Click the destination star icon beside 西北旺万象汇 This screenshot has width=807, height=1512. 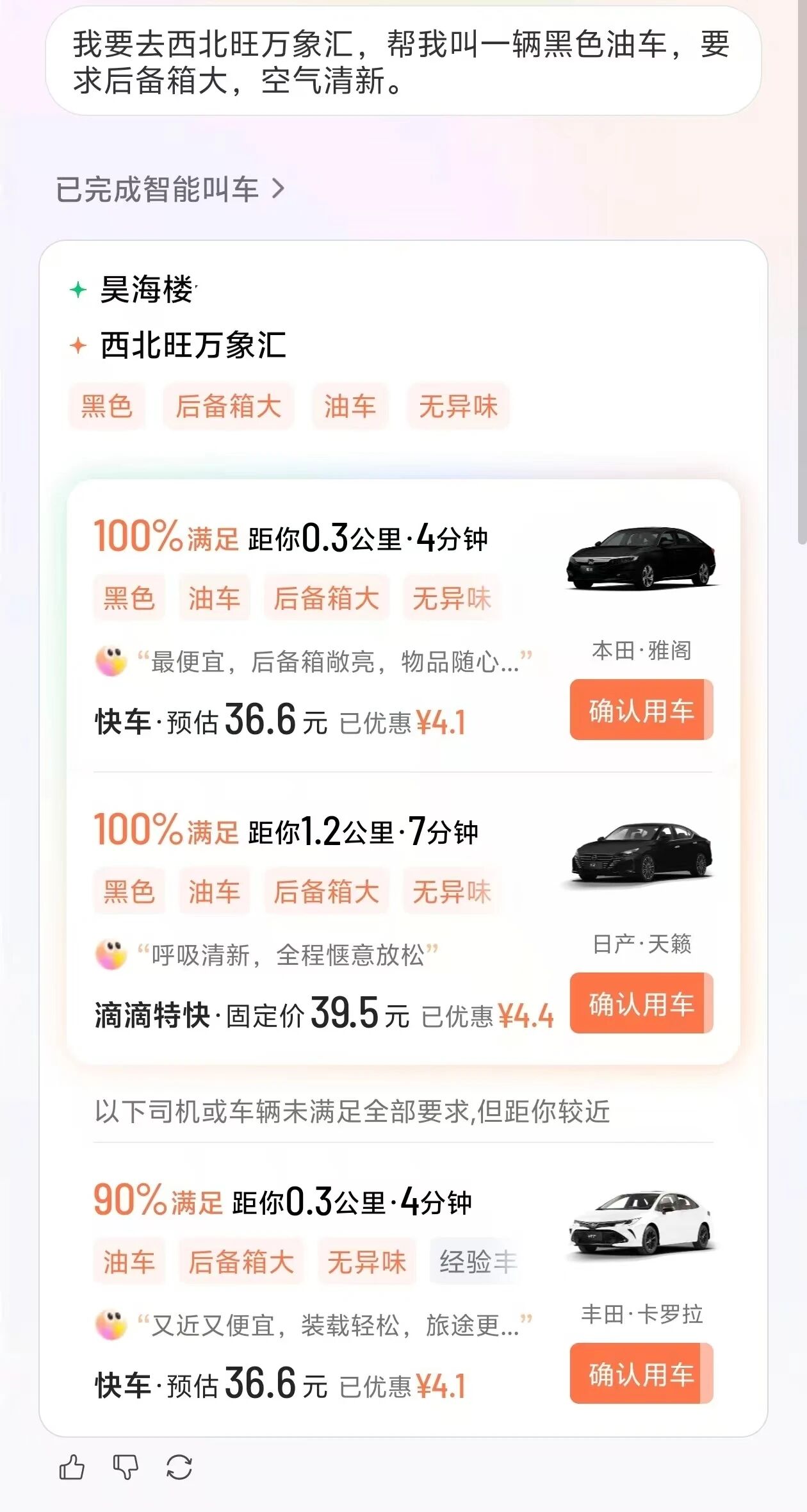79,345
